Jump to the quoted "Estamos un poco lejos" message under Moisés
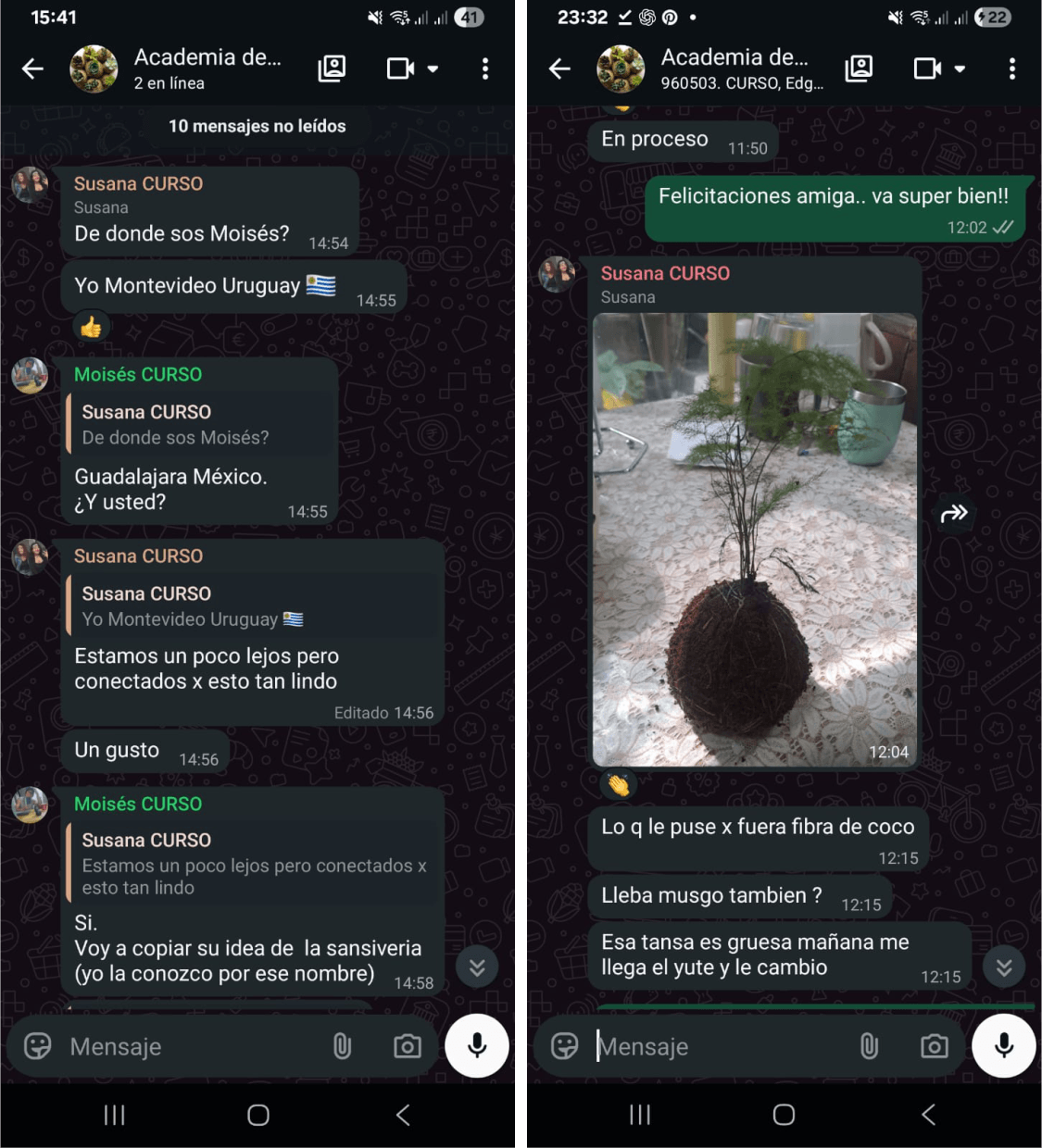1042x1148 pixels. (254, 864)
